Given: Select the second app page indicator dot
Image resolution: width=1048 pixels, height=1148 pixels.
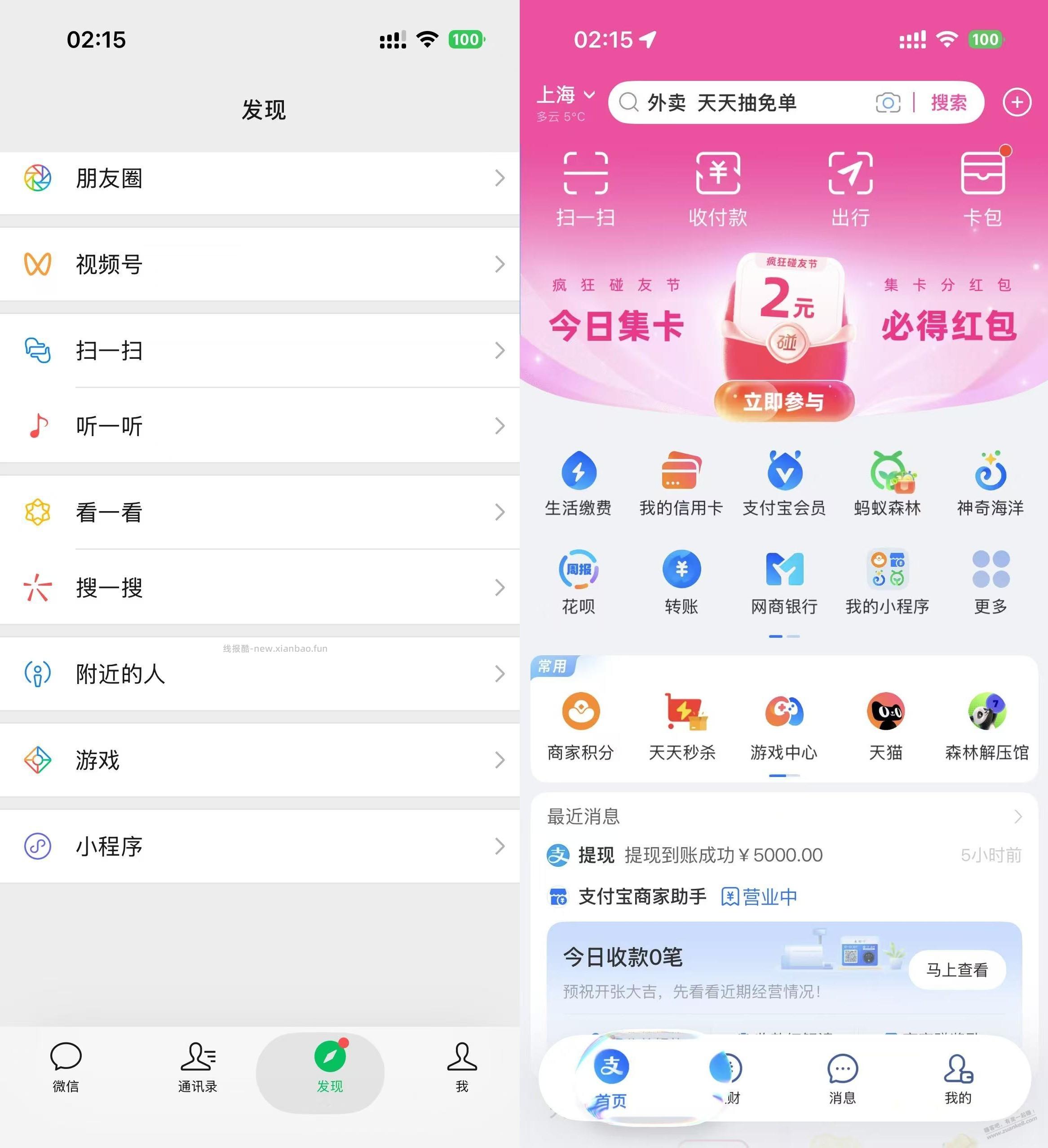Looking at the screenshot, I should coord(793,636).
